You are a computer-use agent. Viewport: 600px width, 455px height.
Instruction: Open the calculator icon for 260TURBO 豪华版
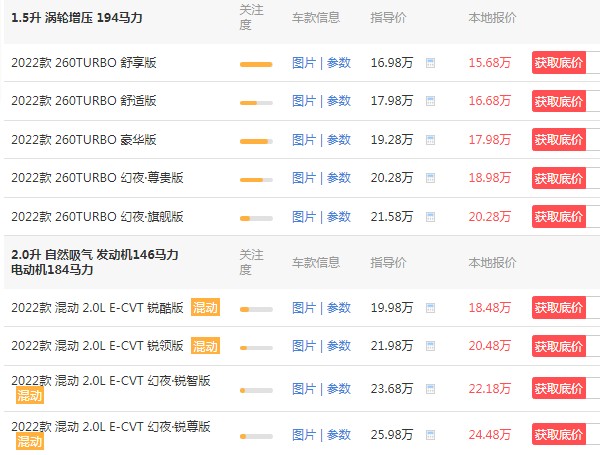coord(430,139)
